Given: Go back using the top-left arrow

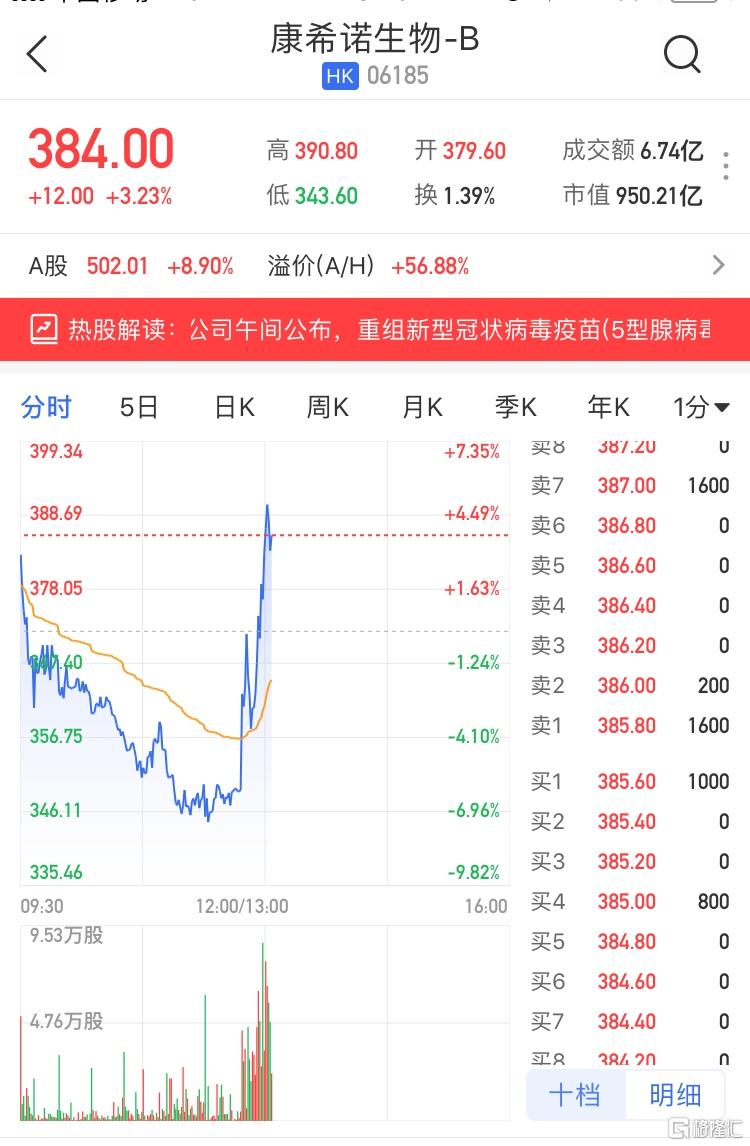Looking at the screenshot, I should click(x=37, y=54).
